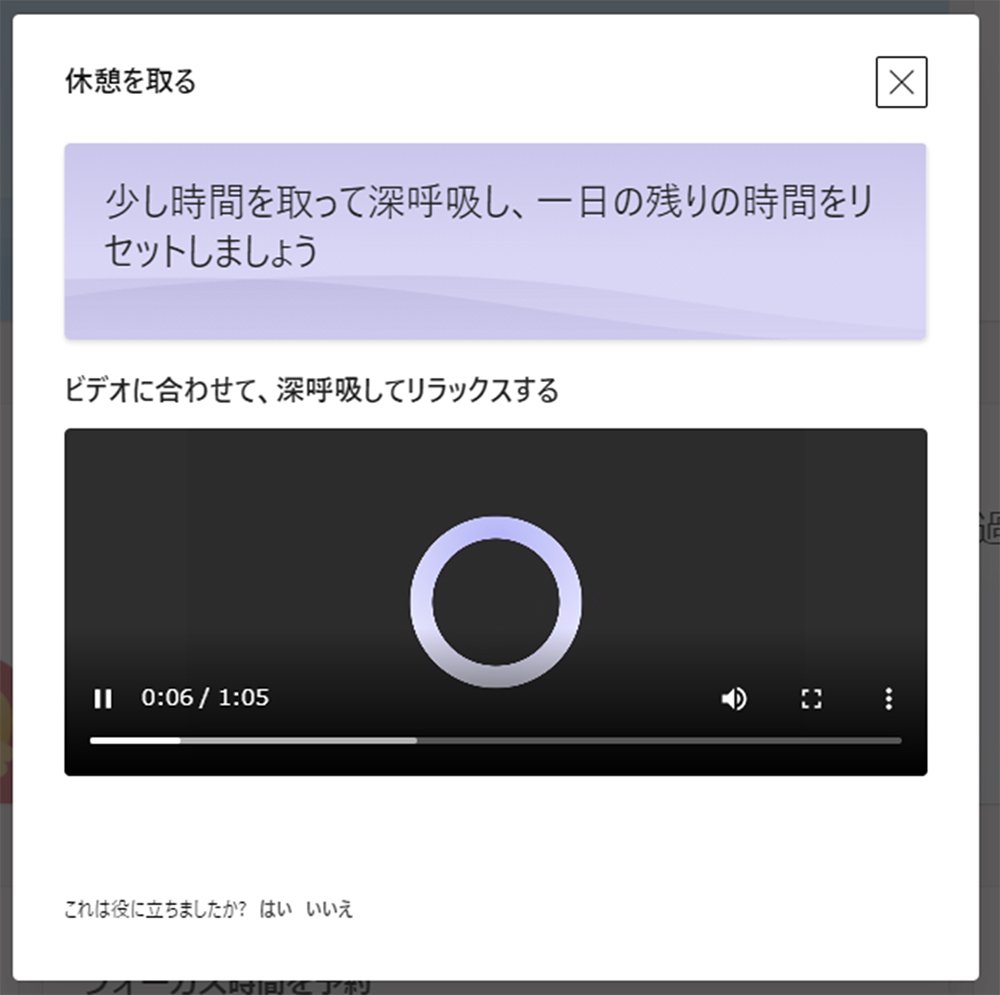Enter fullscreen video mode
The width and height of the screenshot is (1000, 995).
pos(811,698)
